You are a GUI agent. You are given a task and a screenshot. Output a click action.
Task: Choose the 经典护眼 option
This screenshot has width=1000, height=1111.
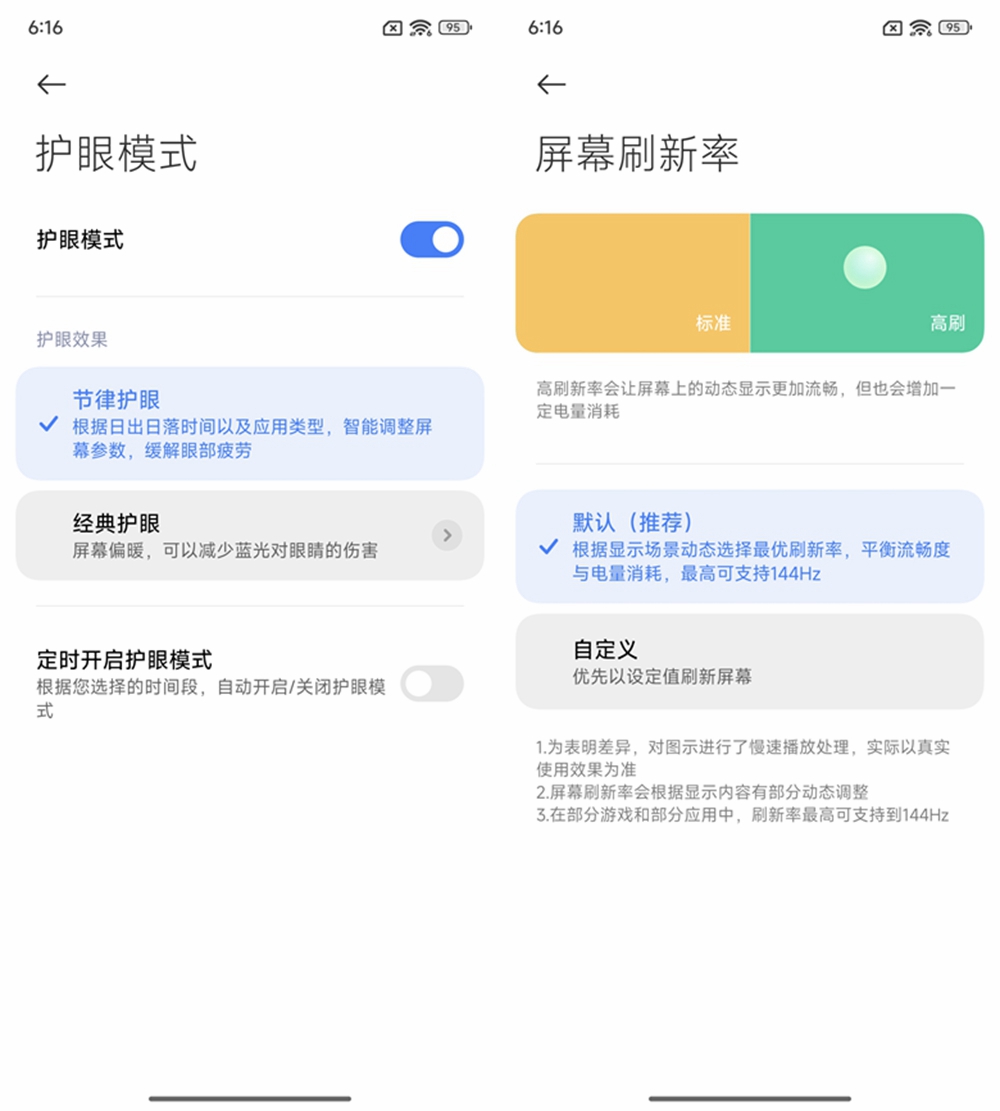click(230, 536)
